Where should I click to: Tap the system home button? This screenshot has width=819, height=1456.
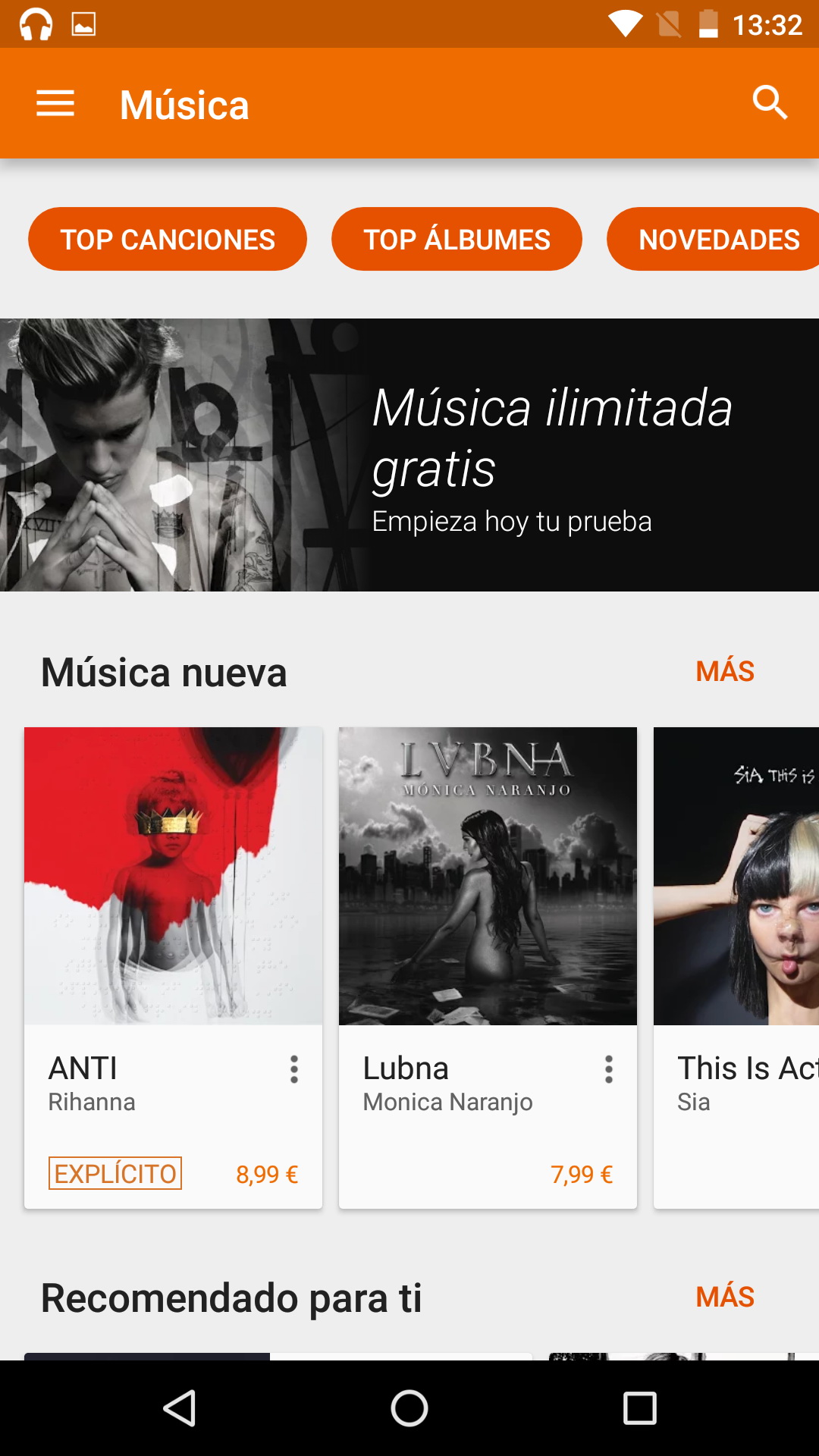coord(409,1409)
